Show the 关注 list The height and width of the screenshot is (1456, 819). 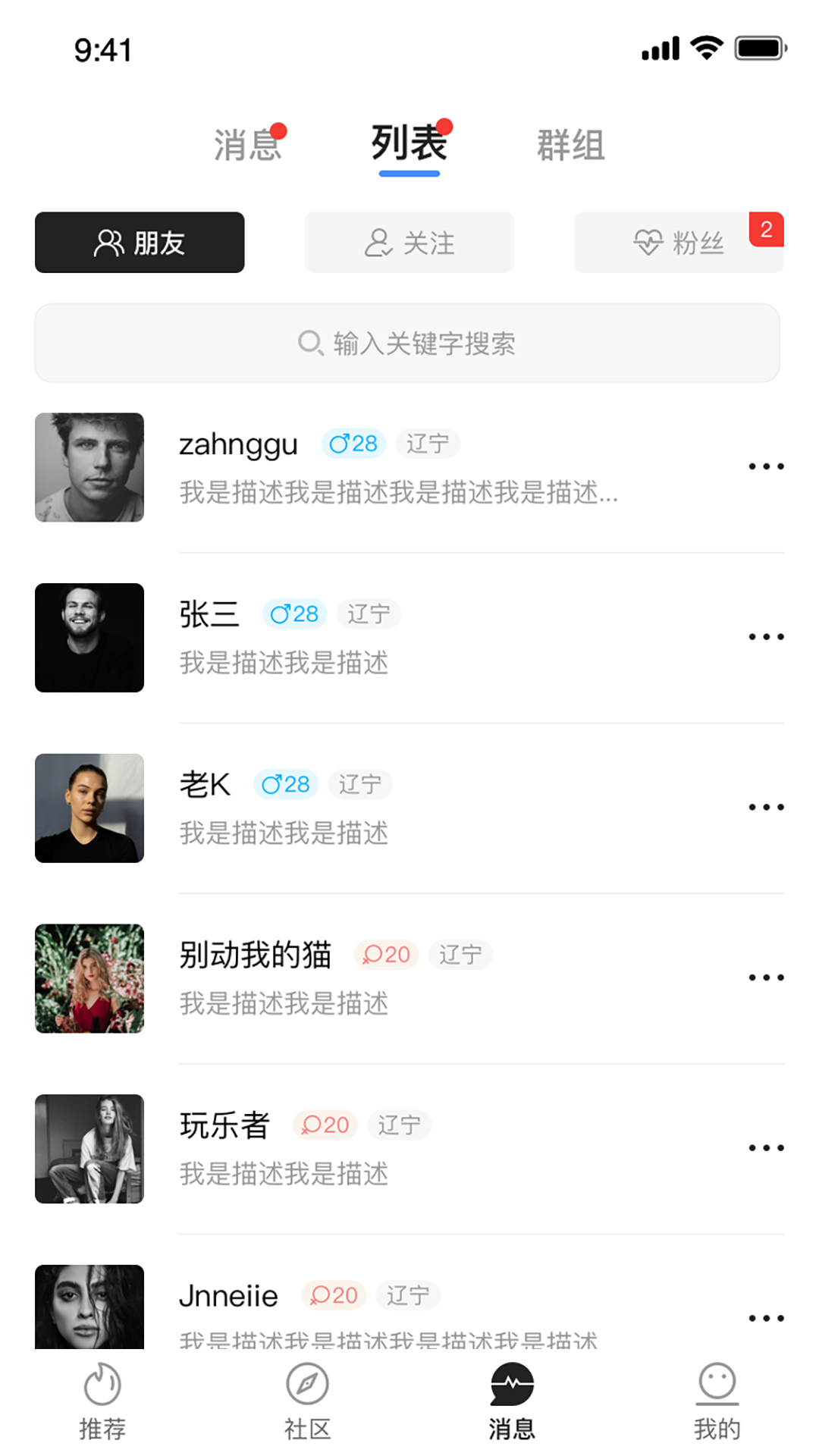pos(409,243)
